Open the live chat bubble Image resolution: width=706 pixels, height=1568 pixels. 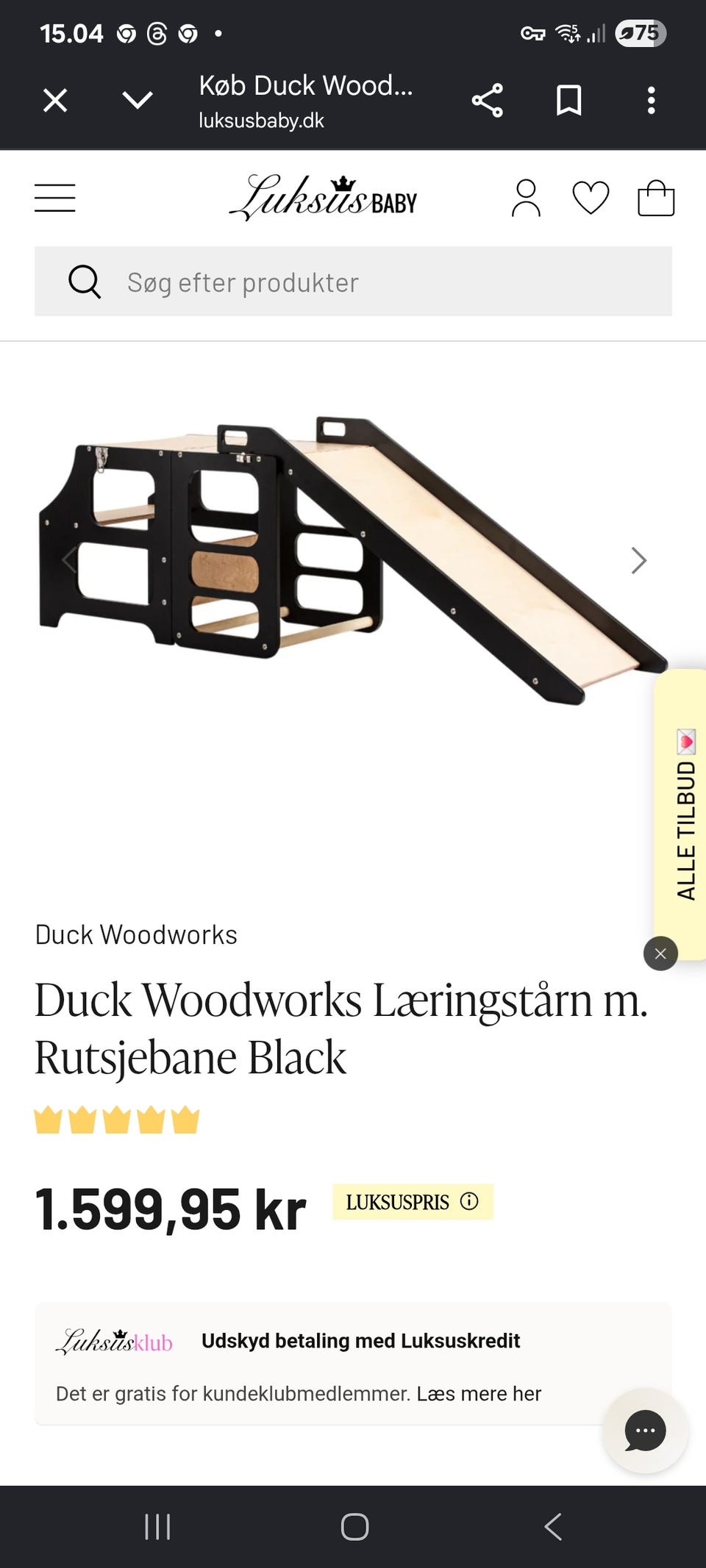click(x=645, y=1431)
